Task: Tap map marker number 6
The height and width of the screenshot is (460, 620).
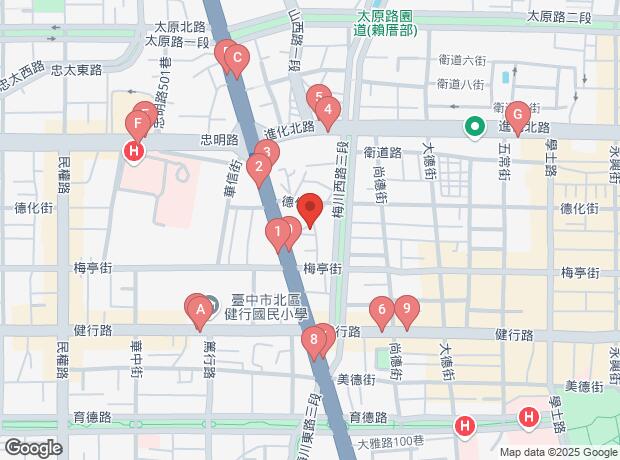Action: [381, 311]
